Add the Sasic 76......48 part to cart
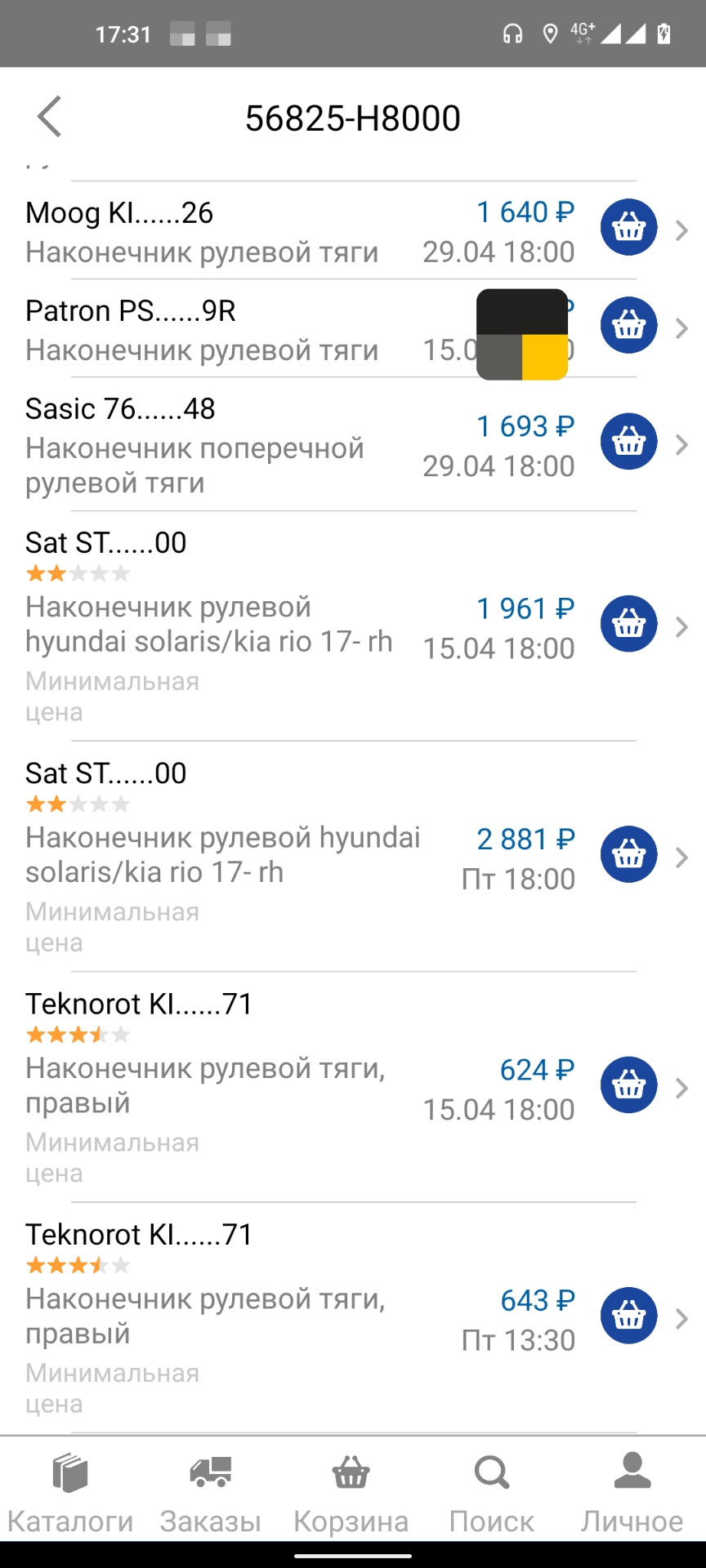 coord(628,441)
